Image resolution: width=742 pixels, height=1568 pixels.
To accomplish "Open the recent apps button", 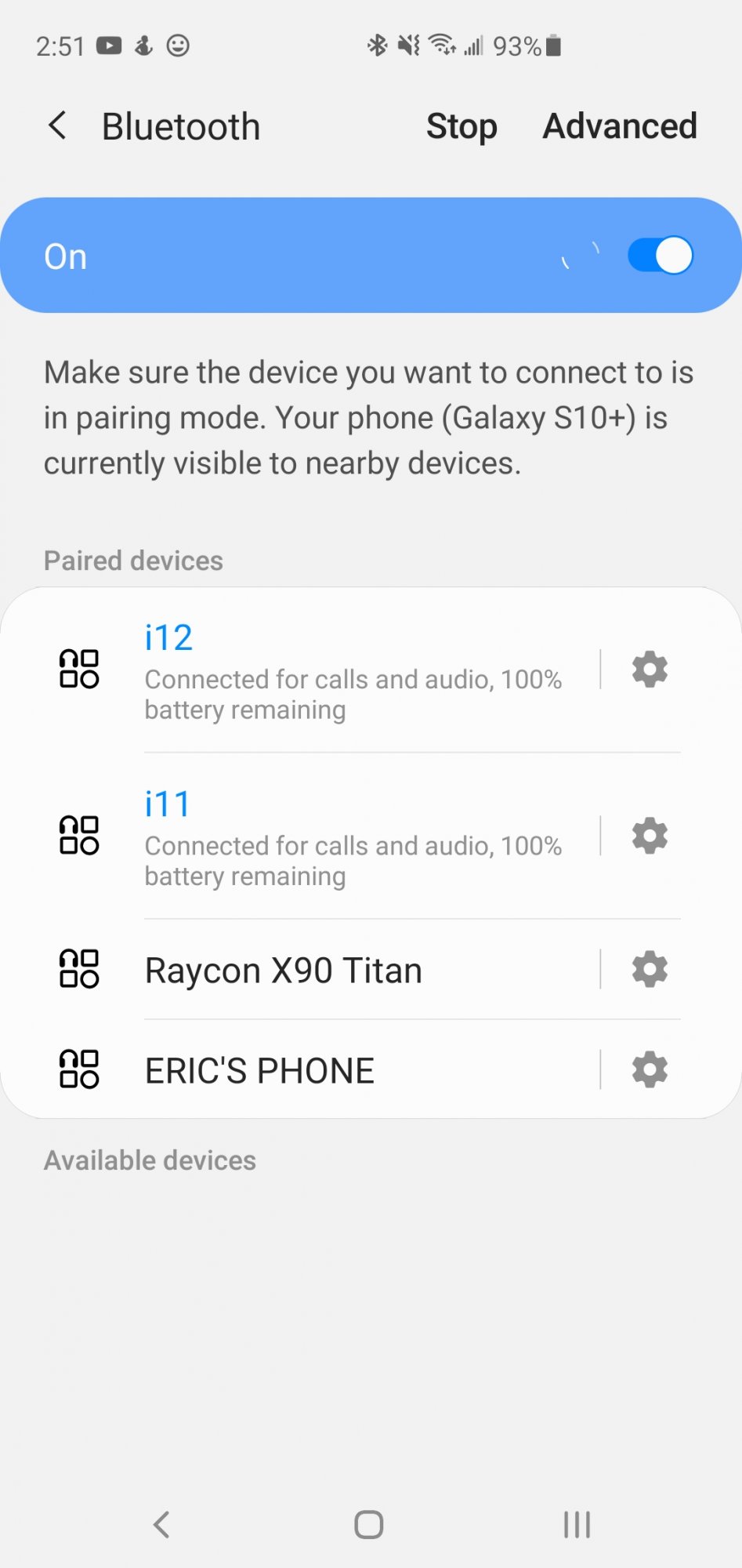I will coord(577,1525).
